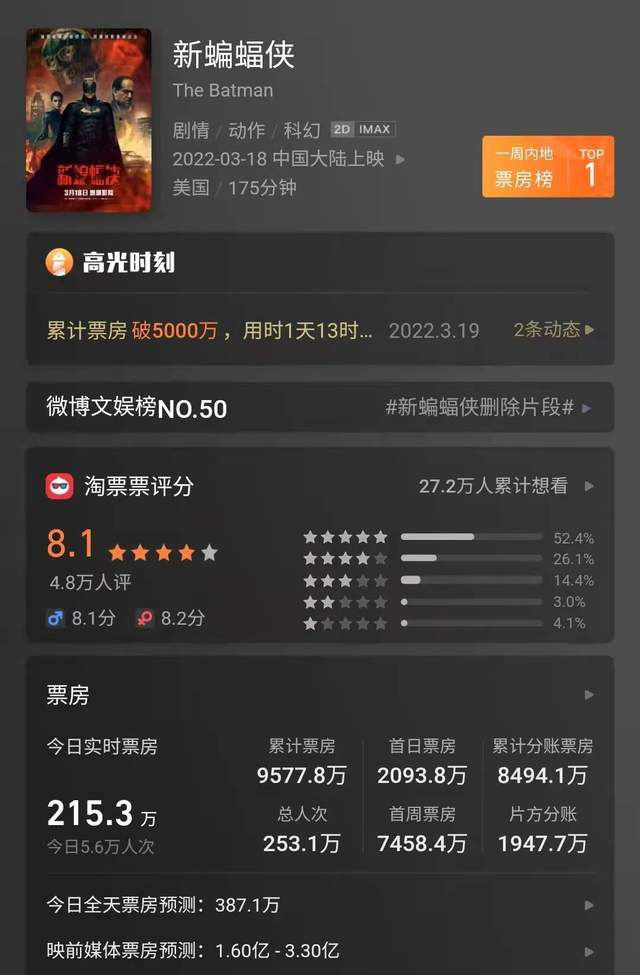
Task: Open the 票房 section details
Action: [x=588, y=695]
